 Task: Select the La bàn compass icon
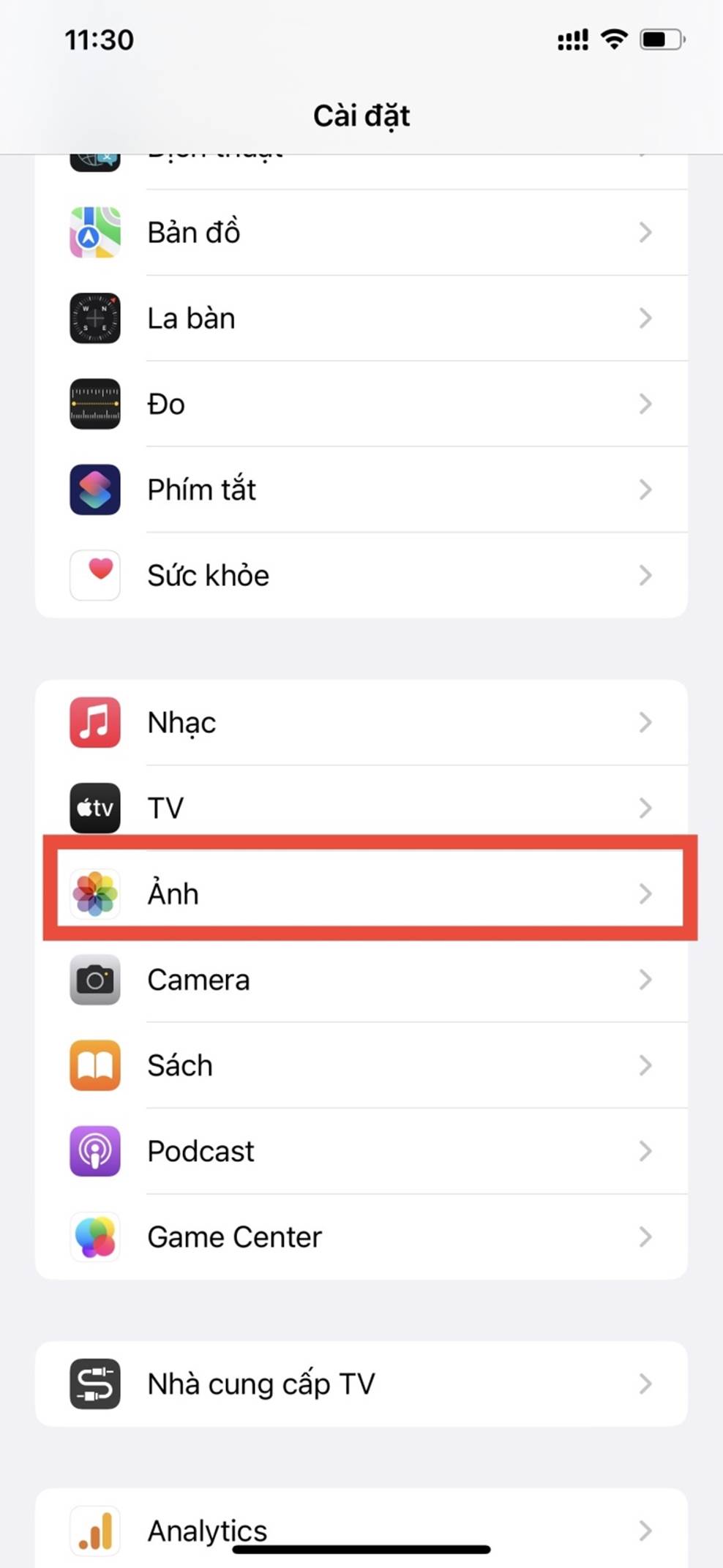(95, 319)
